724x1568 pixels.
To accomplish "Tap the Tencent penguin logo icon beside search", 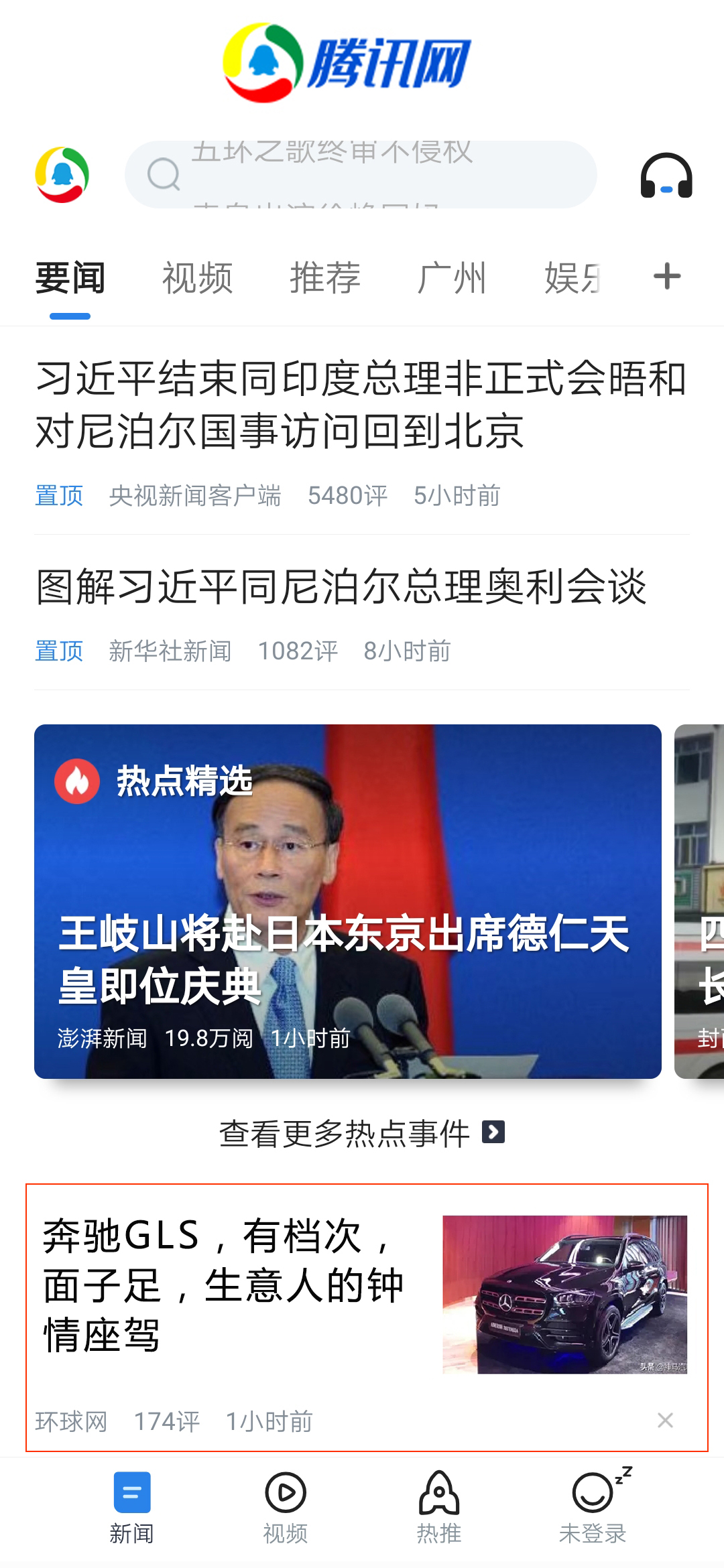I will click(62, 175).
